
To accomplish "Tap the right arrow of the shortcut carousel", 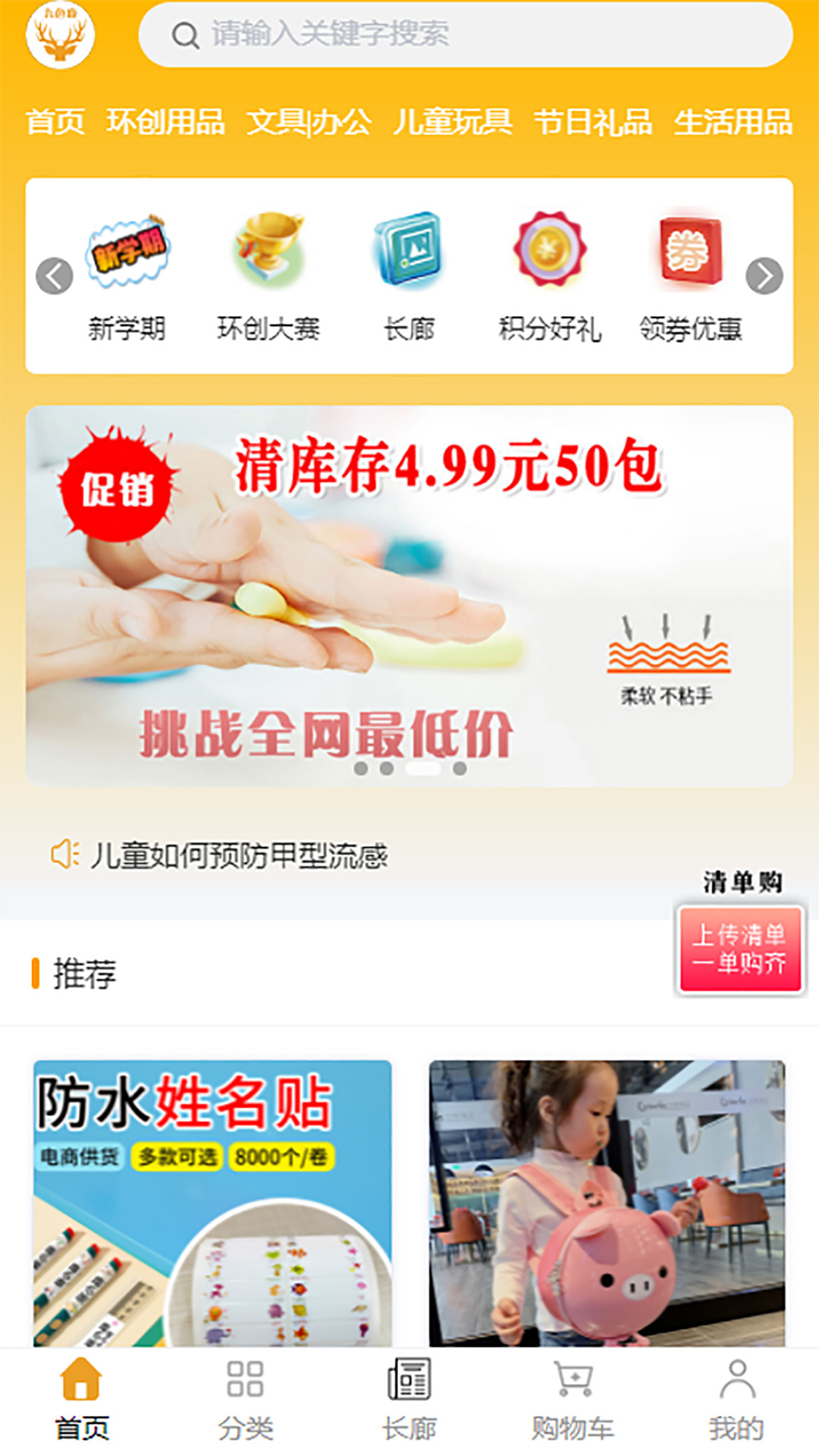I will 764,276.
